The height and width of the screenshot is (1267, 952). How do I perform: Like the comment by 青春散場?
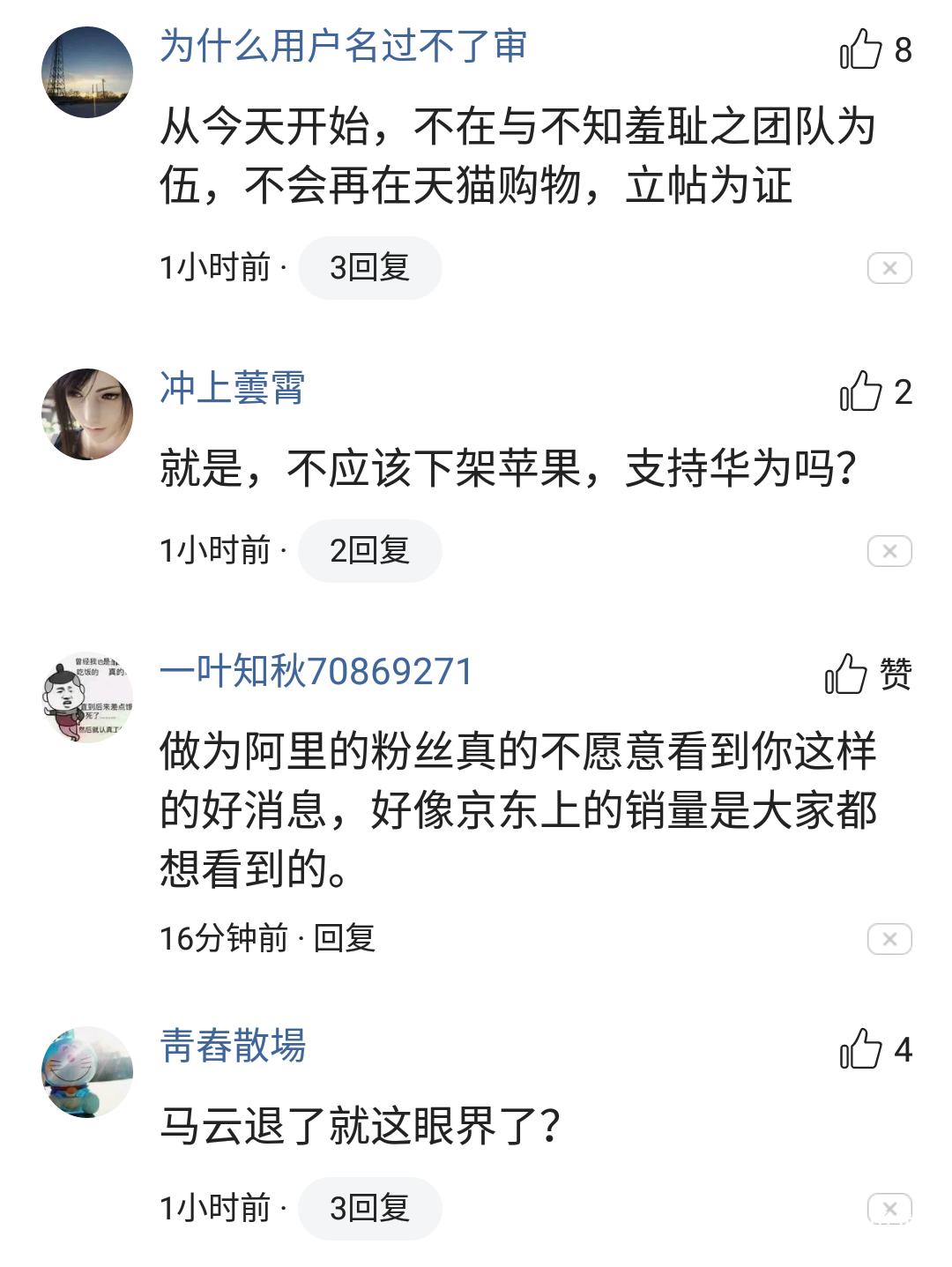click(x=862, y=1049)
